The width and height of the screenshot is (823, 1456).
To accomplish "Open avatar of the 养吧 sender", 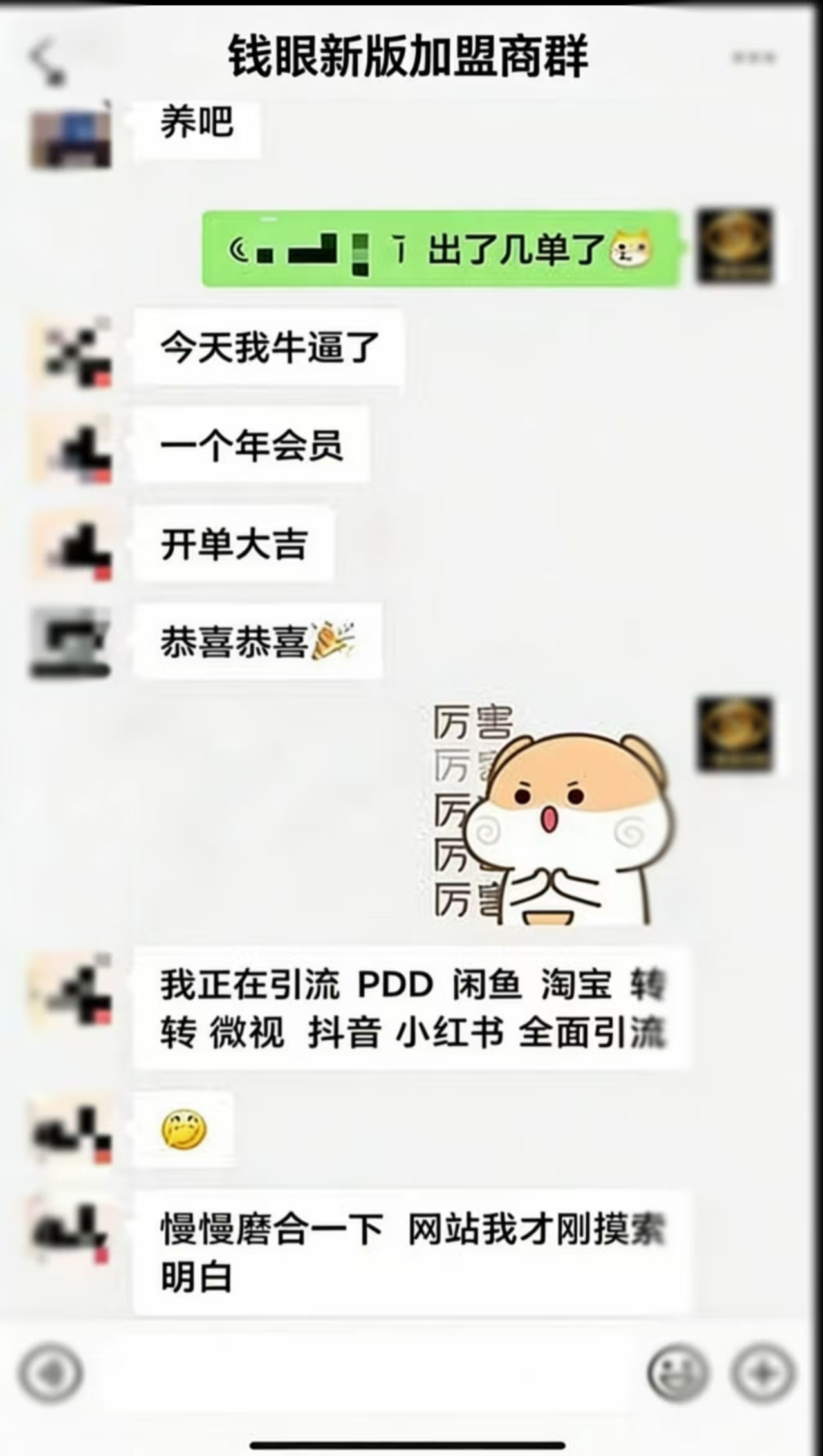I will (71, 138).
